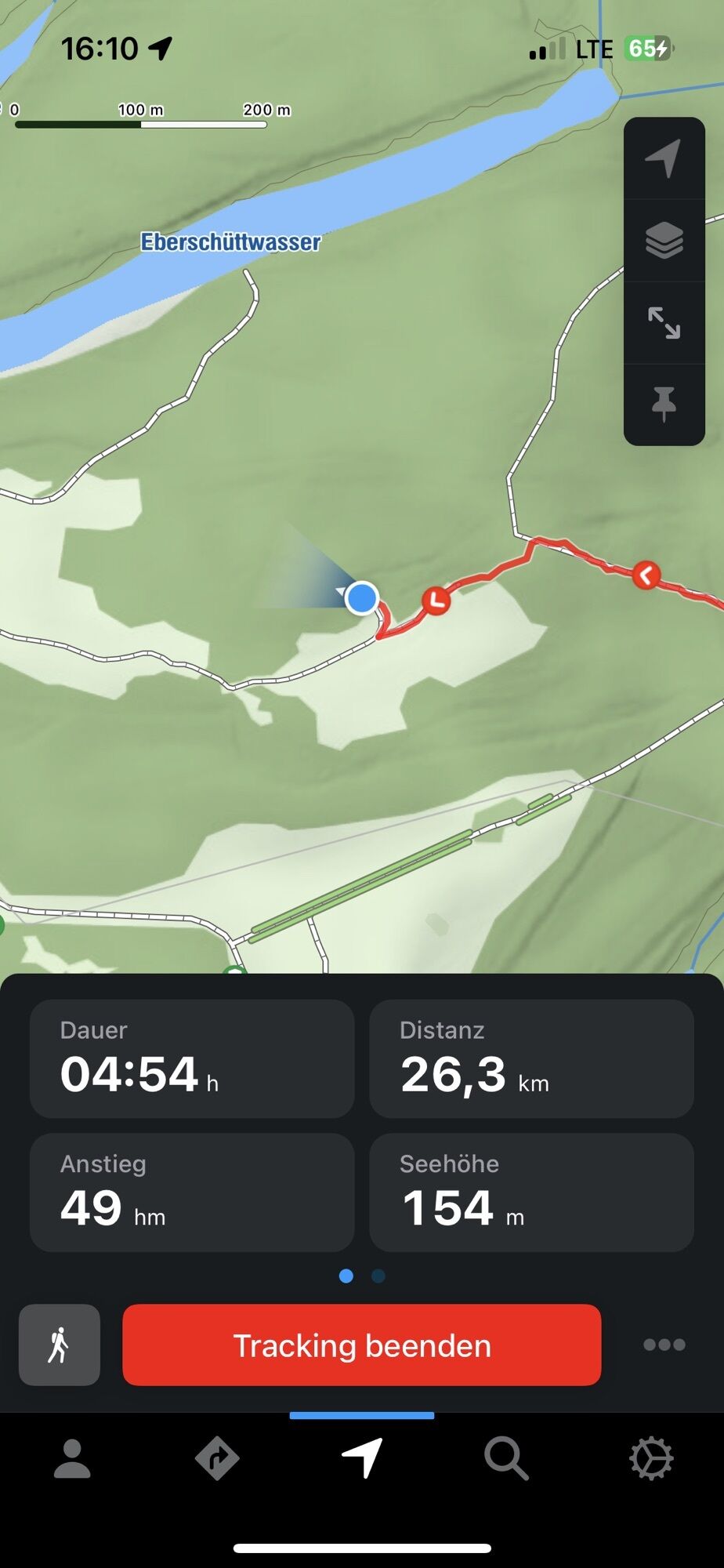
Task: Open the Distanz stat card
Action: [x=531, y=1058]
